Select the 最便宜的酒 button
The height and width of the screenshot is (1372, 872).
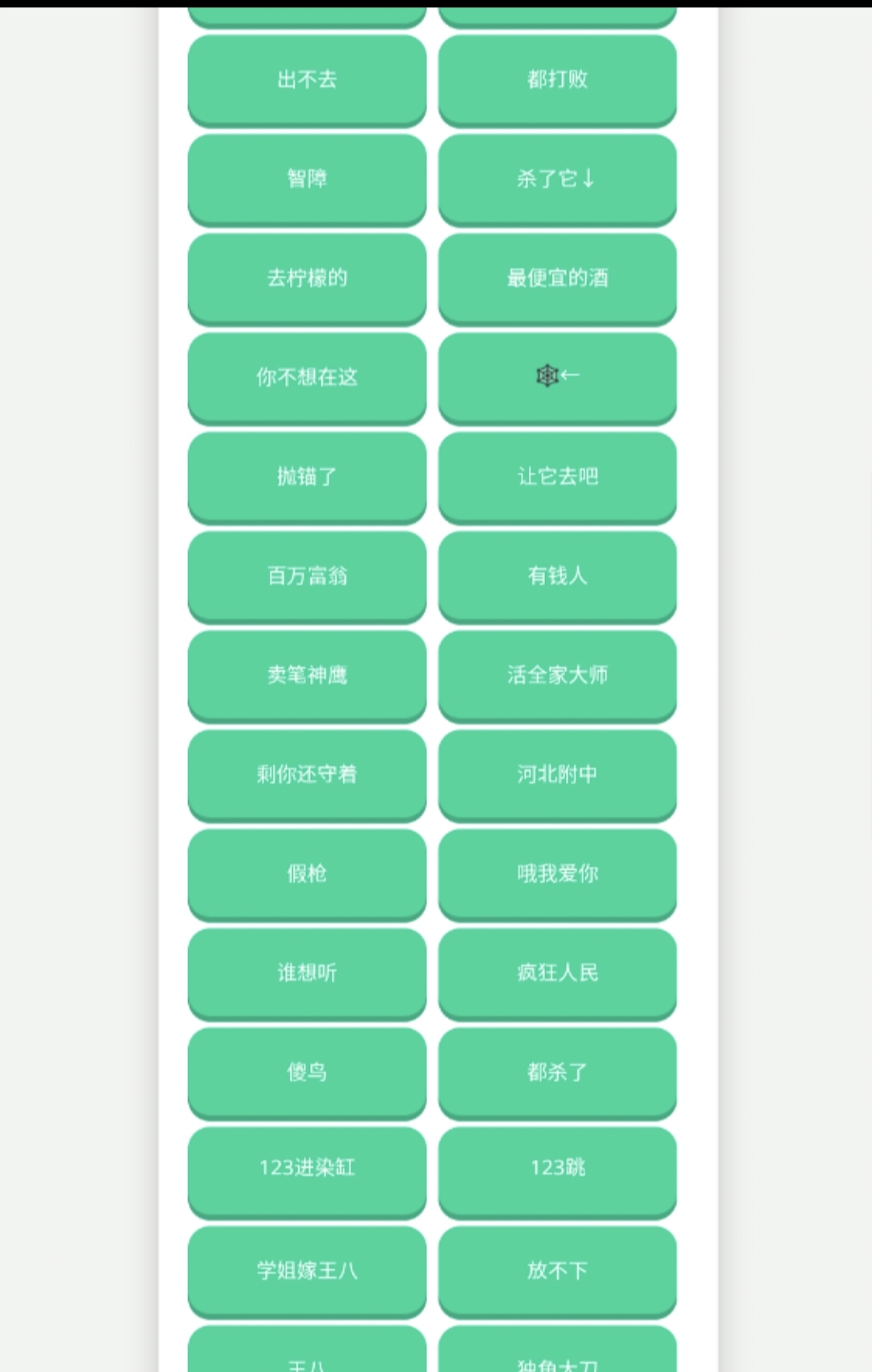(557, 278)
